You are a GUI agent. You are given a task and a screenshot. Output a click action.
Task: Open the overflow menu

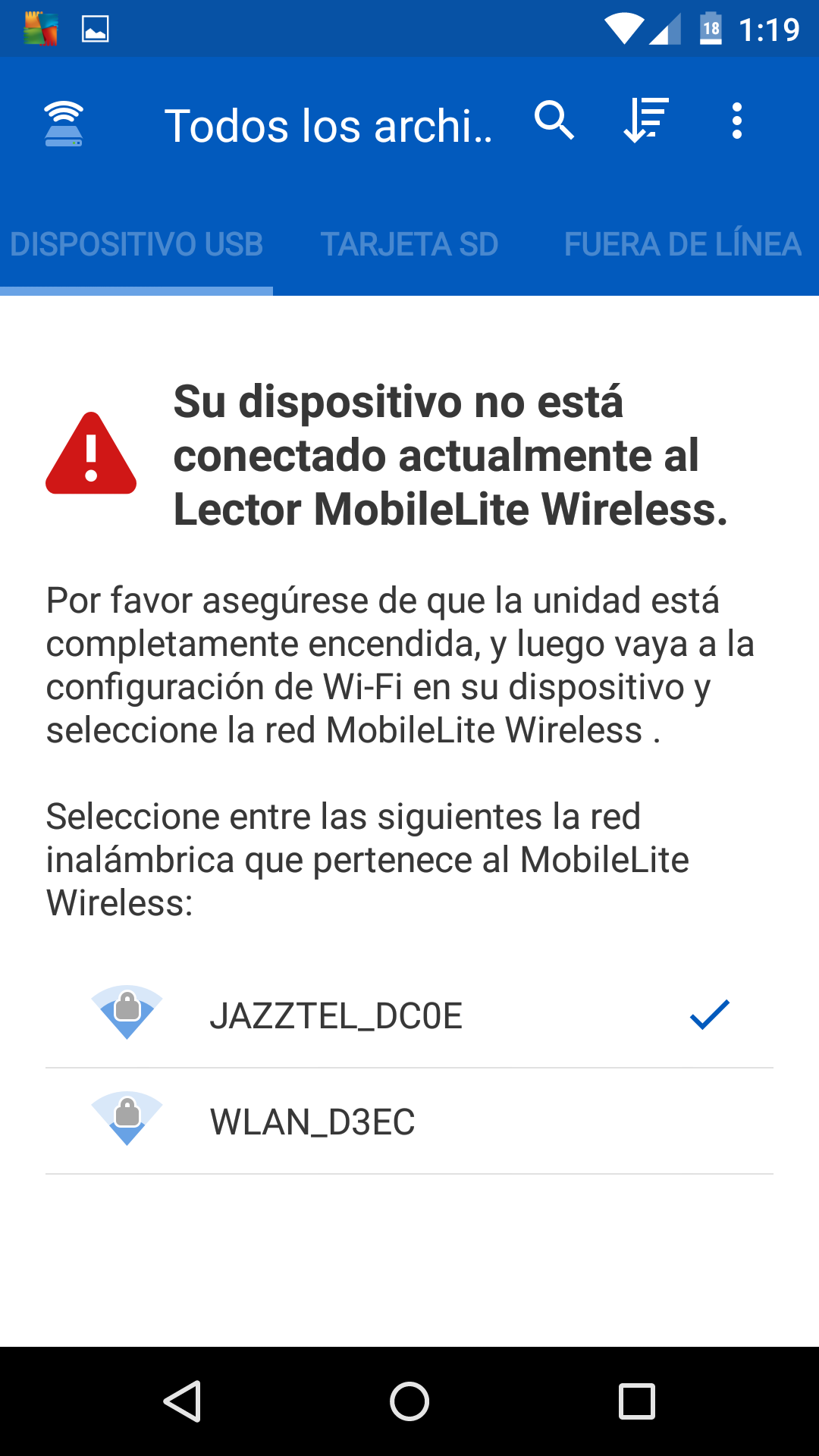coord(736,121)
